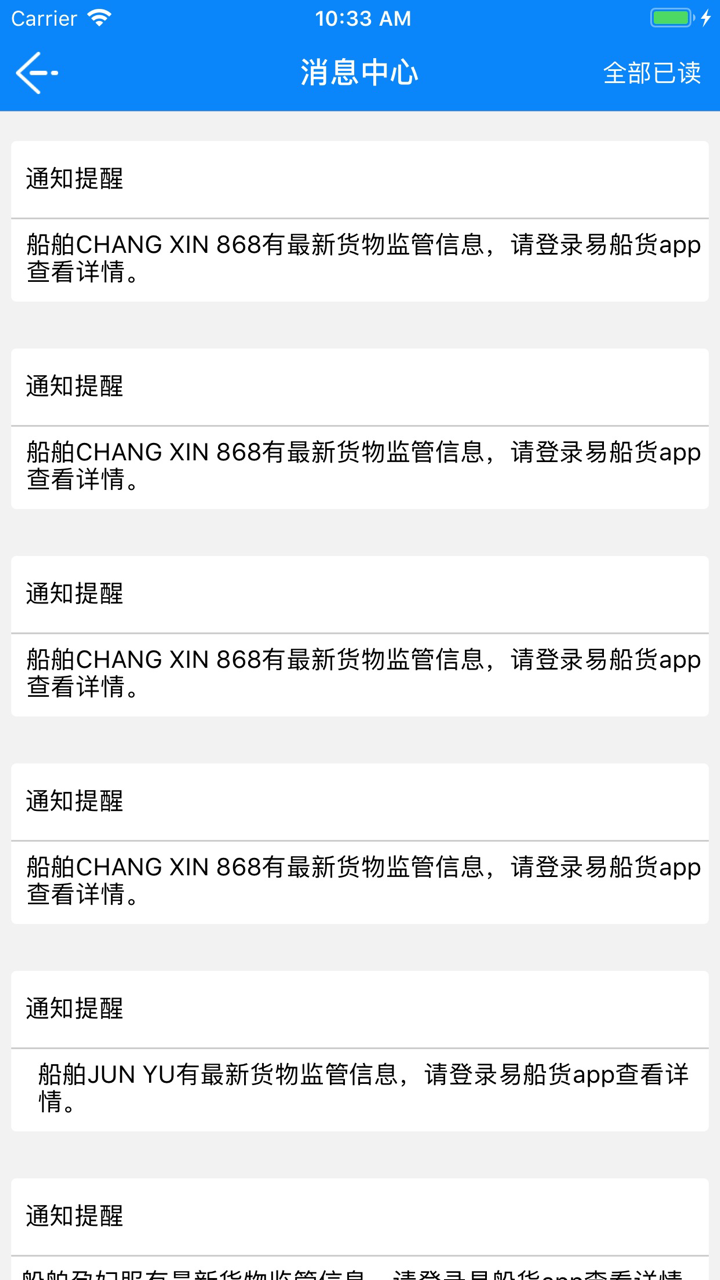Tap the clock showing 10:33 AM
The image size is (720, 1280).
point(364,17)
